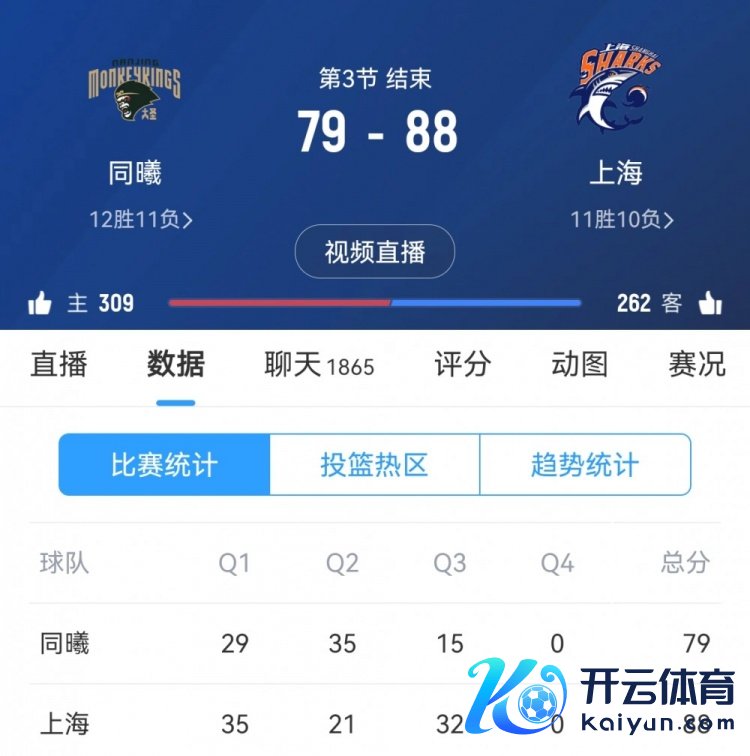Switch to the 直播 tab
Viewport: 750px width, 756px height.
pyautogui.click(x=59, y=364)
